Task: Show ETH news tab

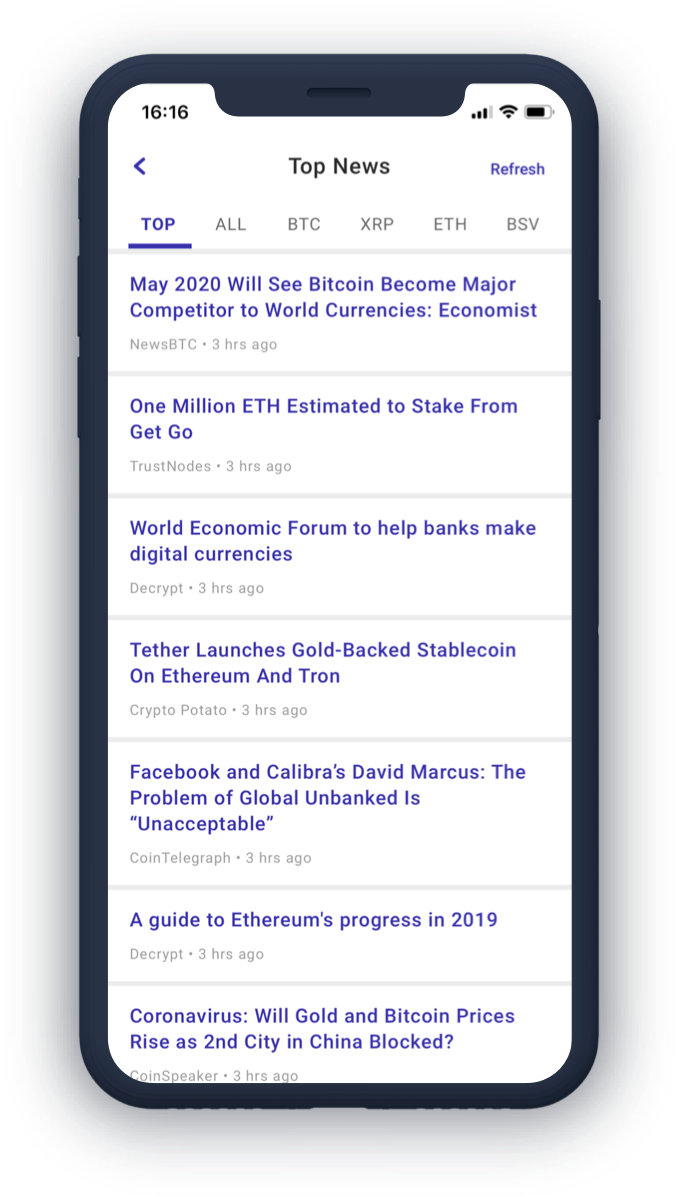Action: click(450, 224)
